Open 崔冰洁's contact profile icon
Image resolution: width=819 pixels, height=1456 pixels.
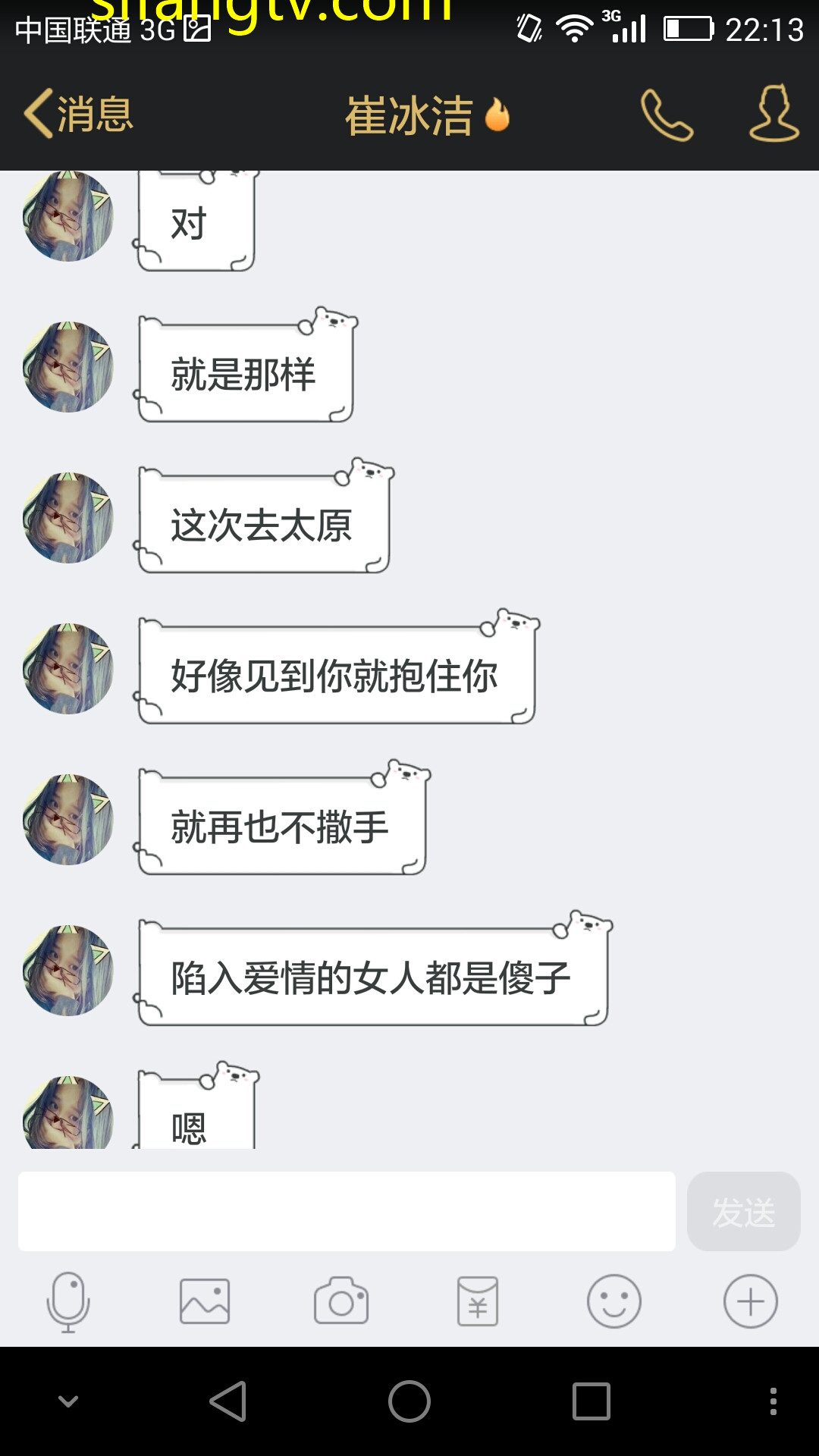click(x=773, y=114)
